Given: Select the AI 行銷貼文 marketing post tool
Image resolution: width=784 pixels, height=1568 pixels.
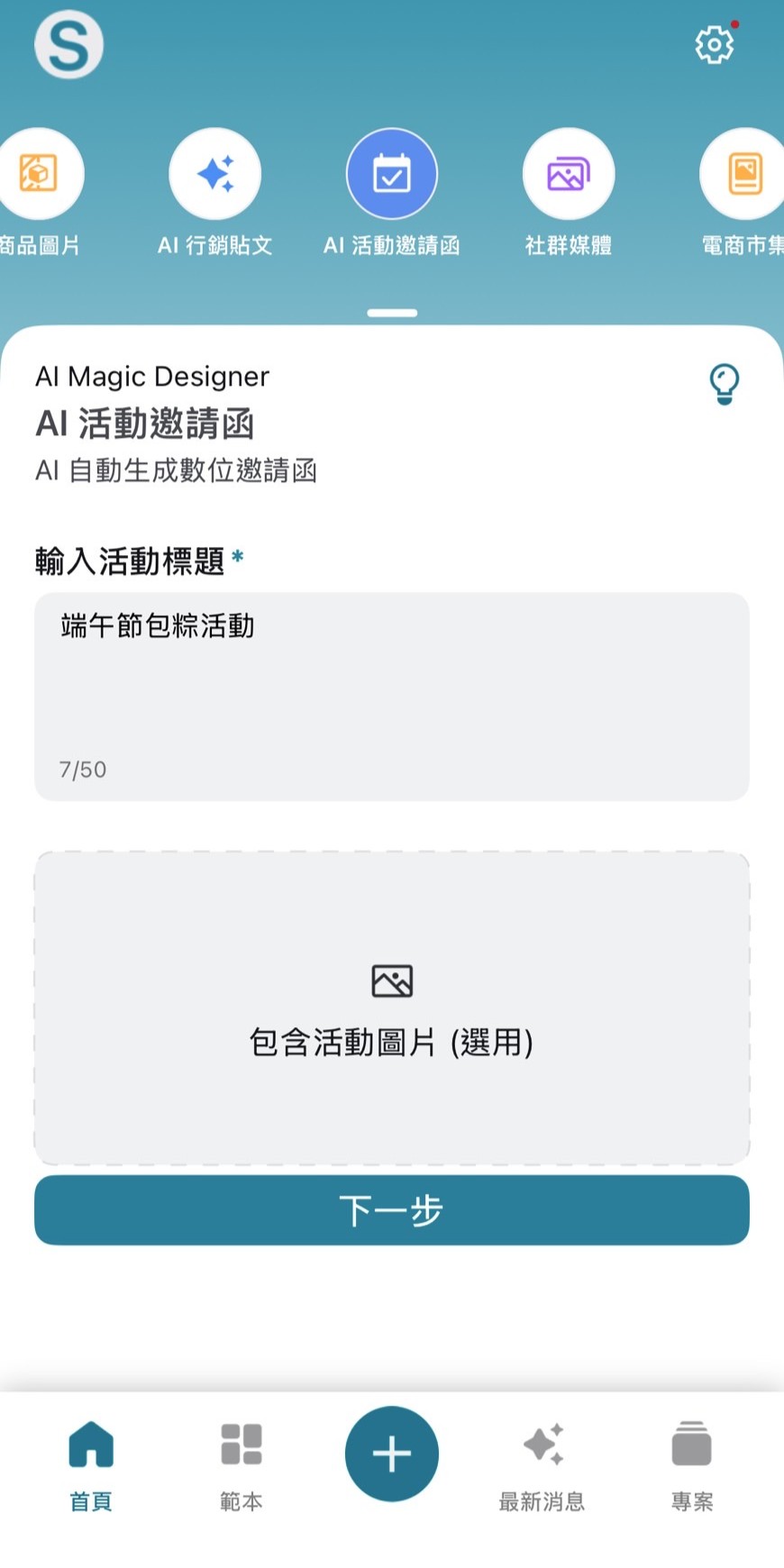Looking at the screenshot, I should (214, 173).
